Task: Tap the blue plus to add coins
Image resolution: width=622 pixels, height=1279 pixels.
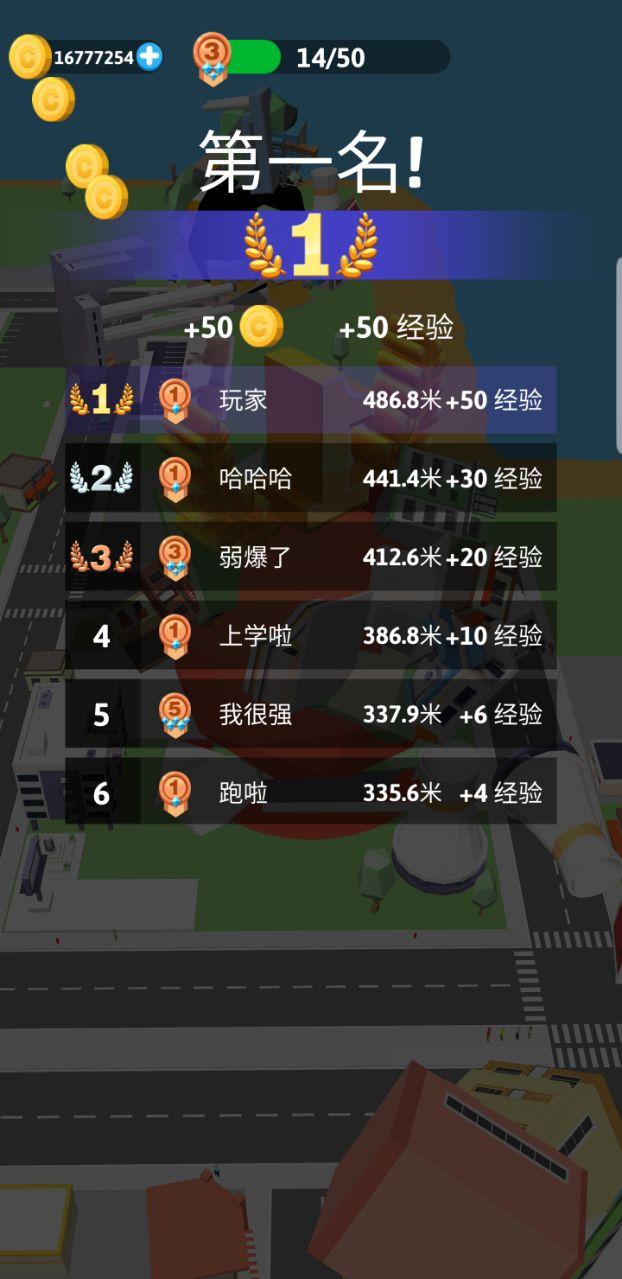Action: click(x=149, y=57)
